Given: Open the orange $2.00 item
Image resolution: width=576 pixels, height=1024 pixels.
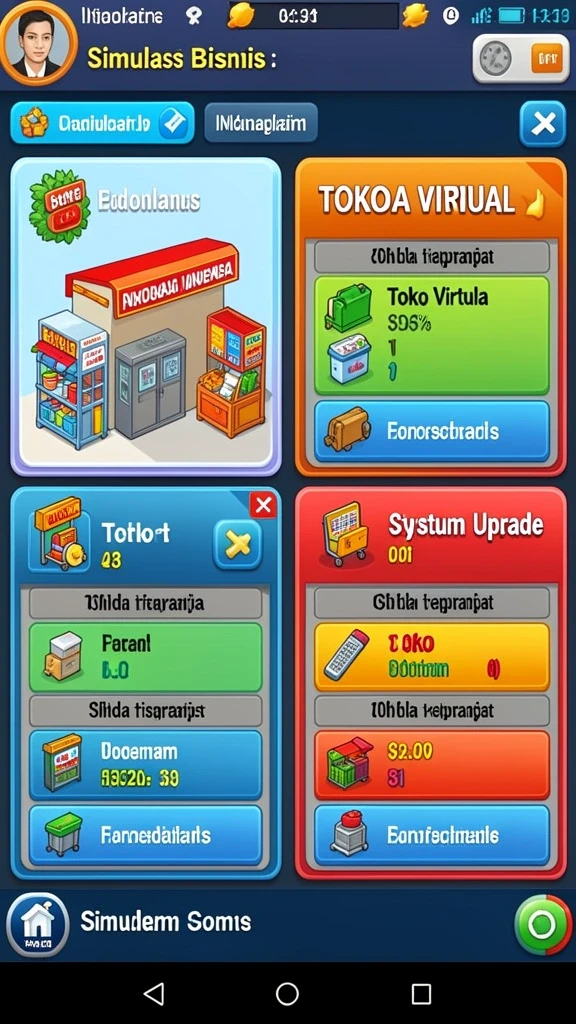Looking at the screenshot, I should [432, 765].
